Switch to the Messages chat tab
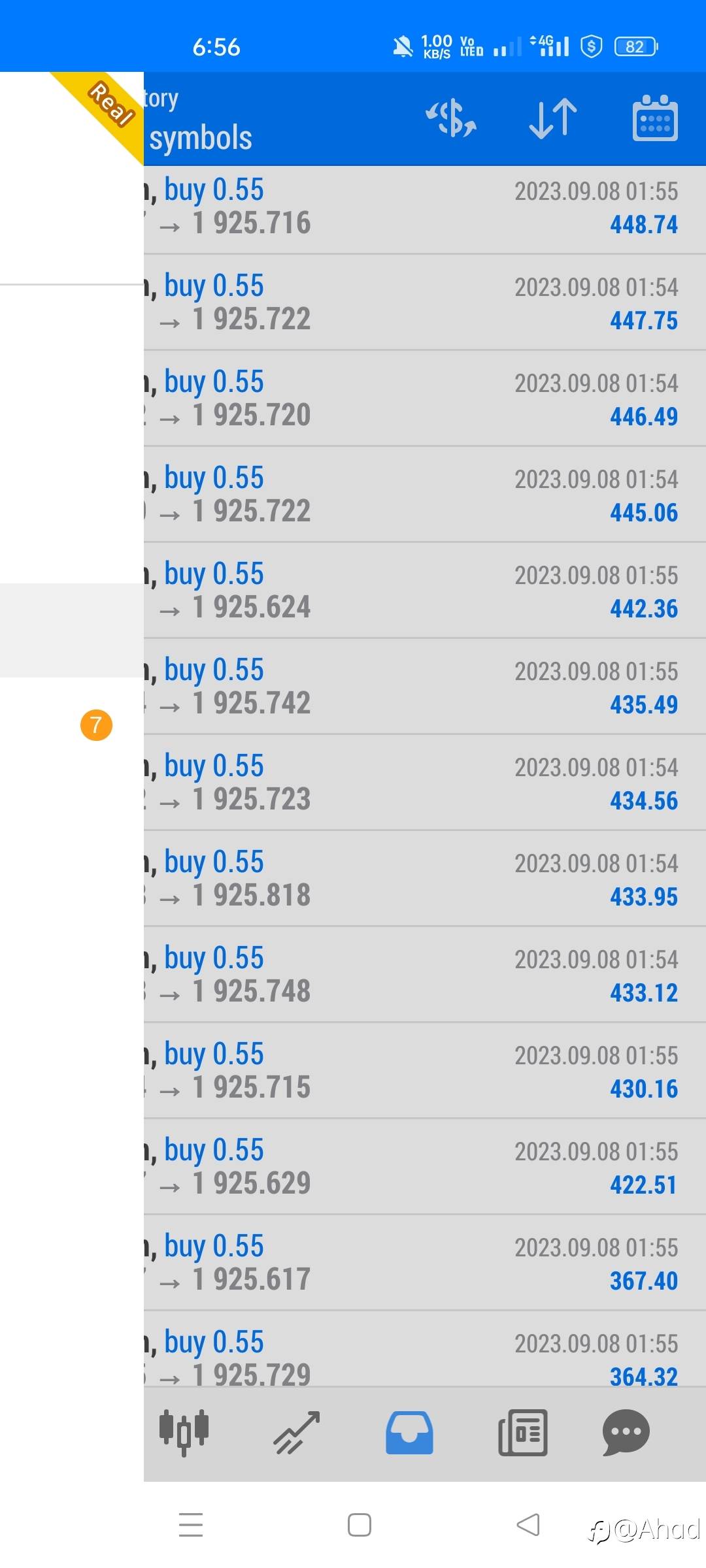This screenshot has height=1568, width=706. point(626,1433)
